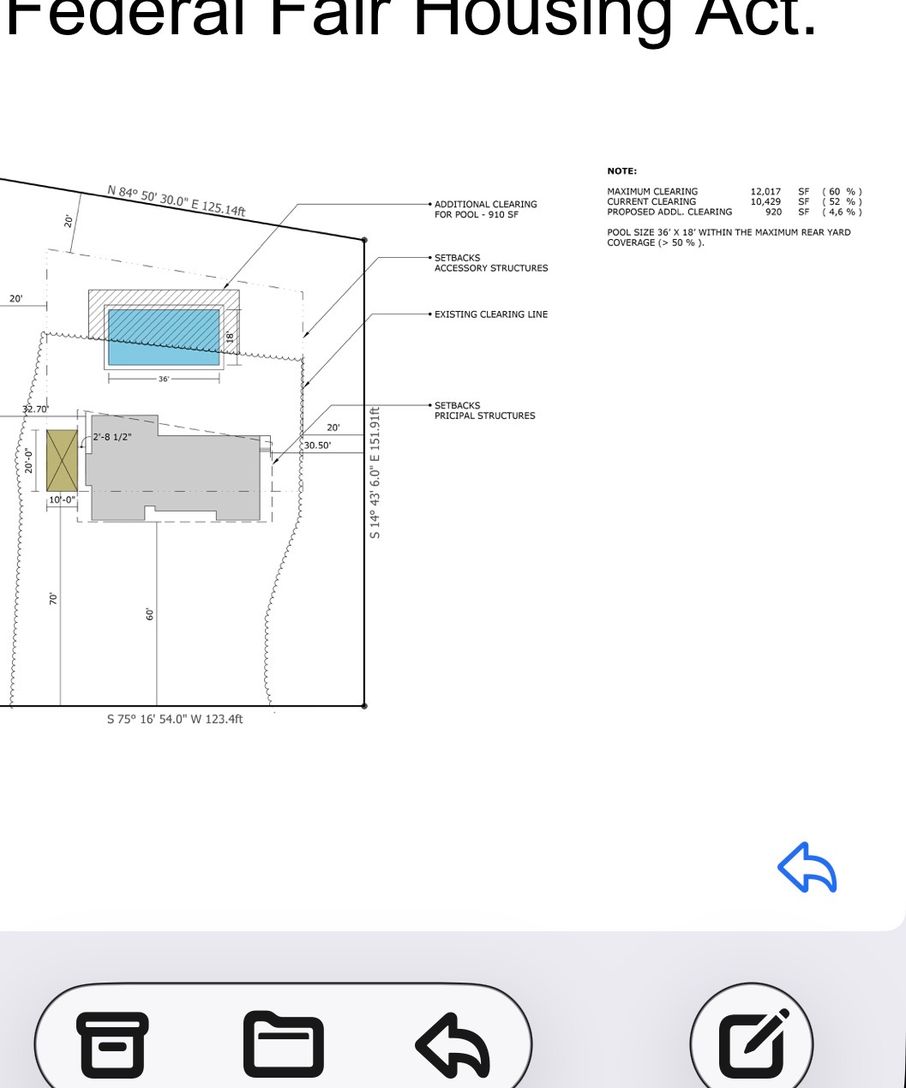906x1088 pixels.
Task: Move message to a folder
Action: [284, 1043]
